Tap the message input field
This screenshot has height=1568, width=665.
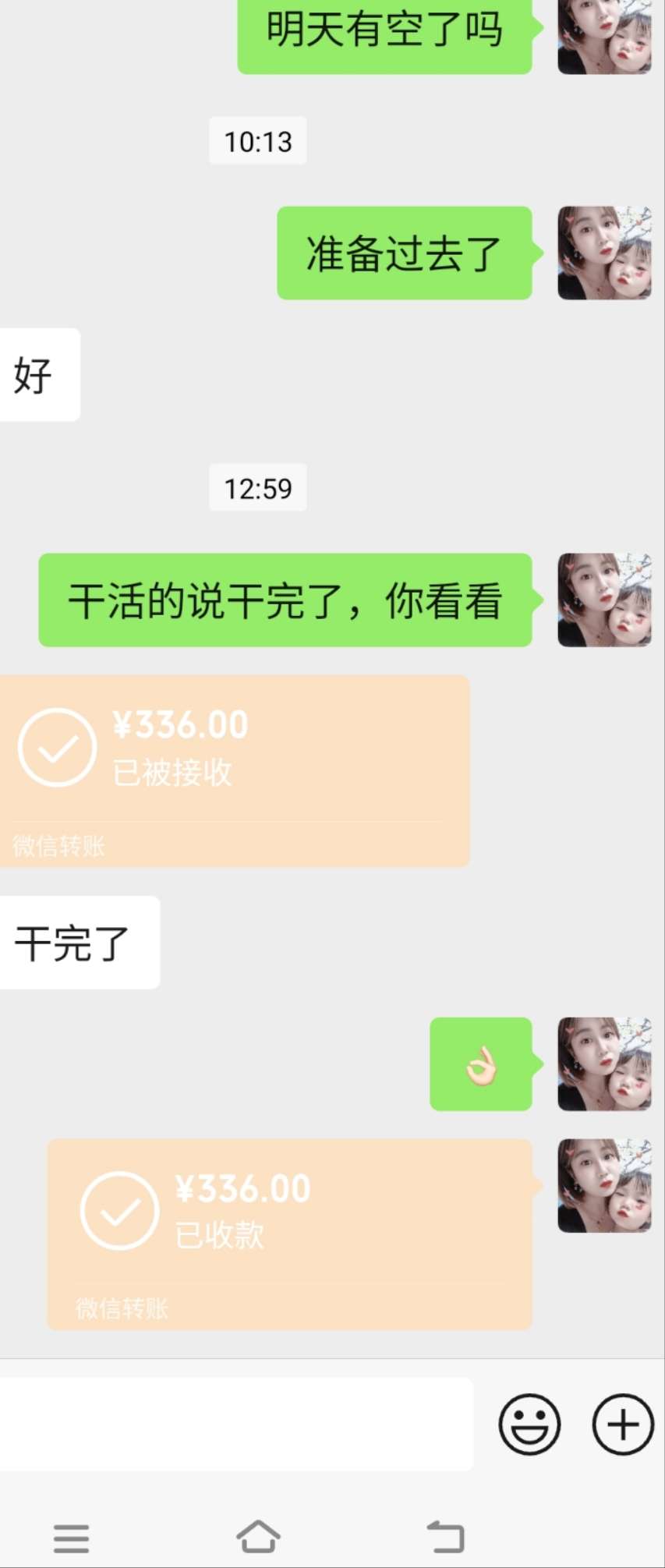[x=234, y=1424]
